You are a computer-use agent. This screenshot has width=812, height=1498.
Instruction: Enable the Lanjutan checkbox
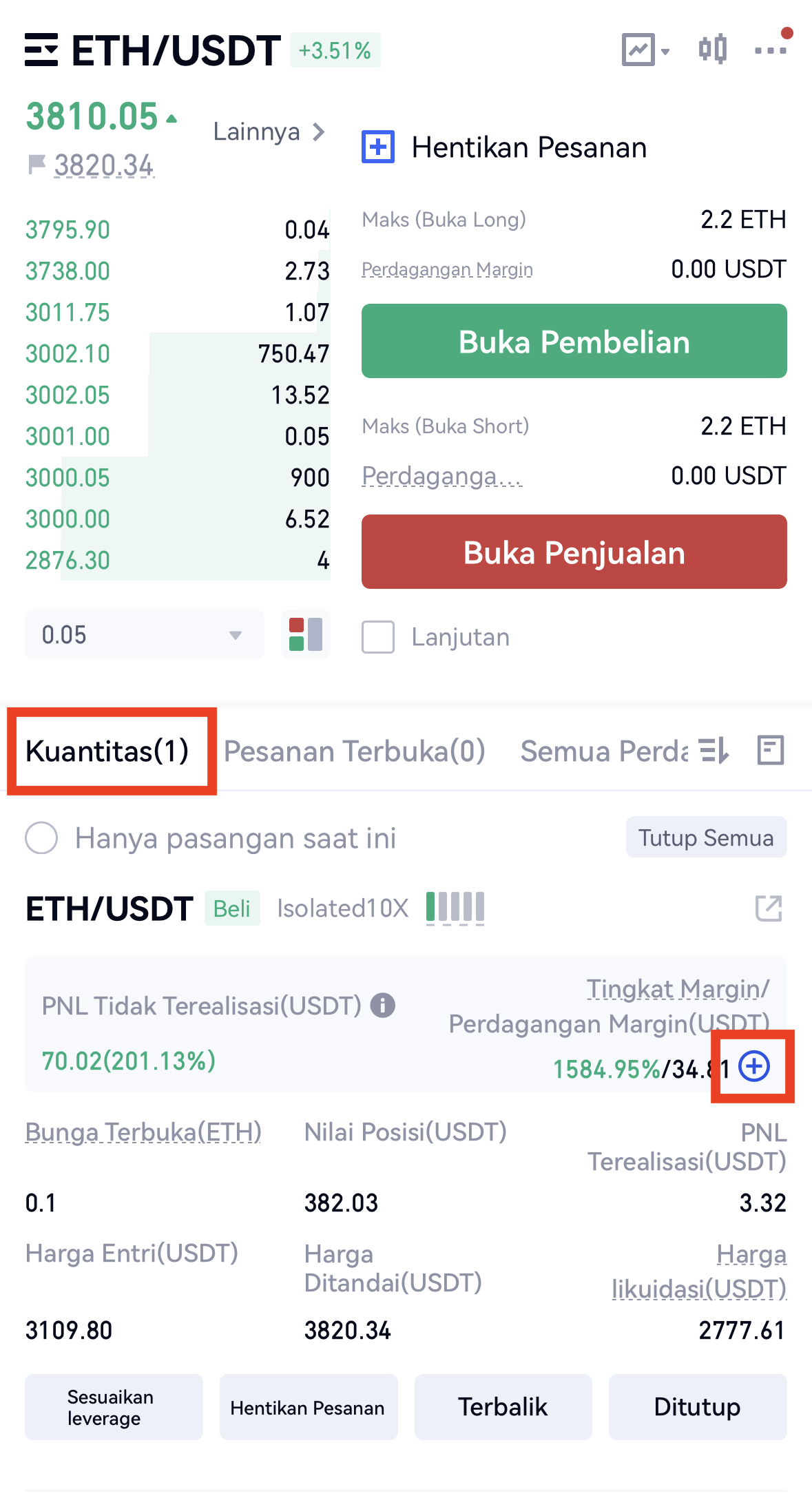pyautogui.click(x=378, y=637)
